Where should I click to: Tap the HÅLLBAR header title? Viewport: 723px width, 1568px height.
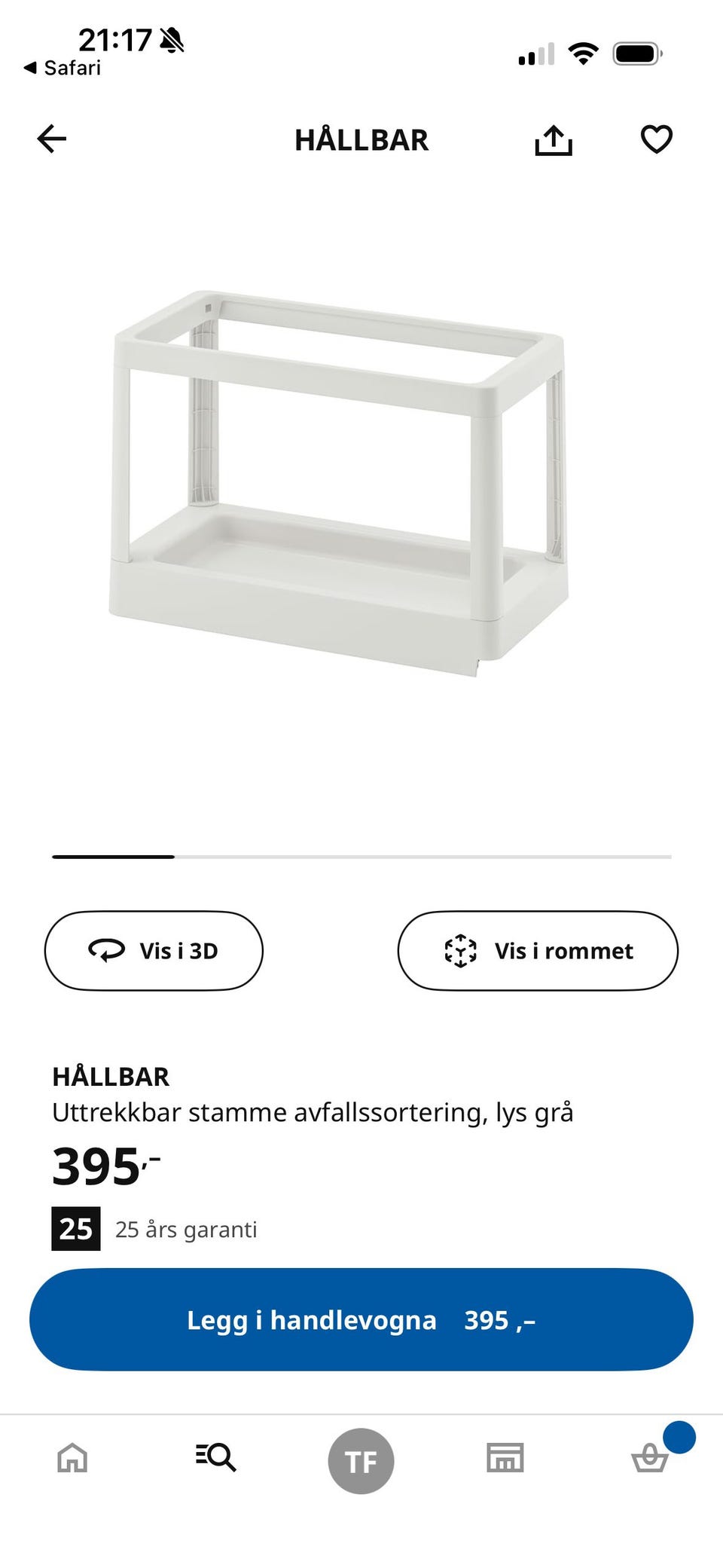coord(361,140)
